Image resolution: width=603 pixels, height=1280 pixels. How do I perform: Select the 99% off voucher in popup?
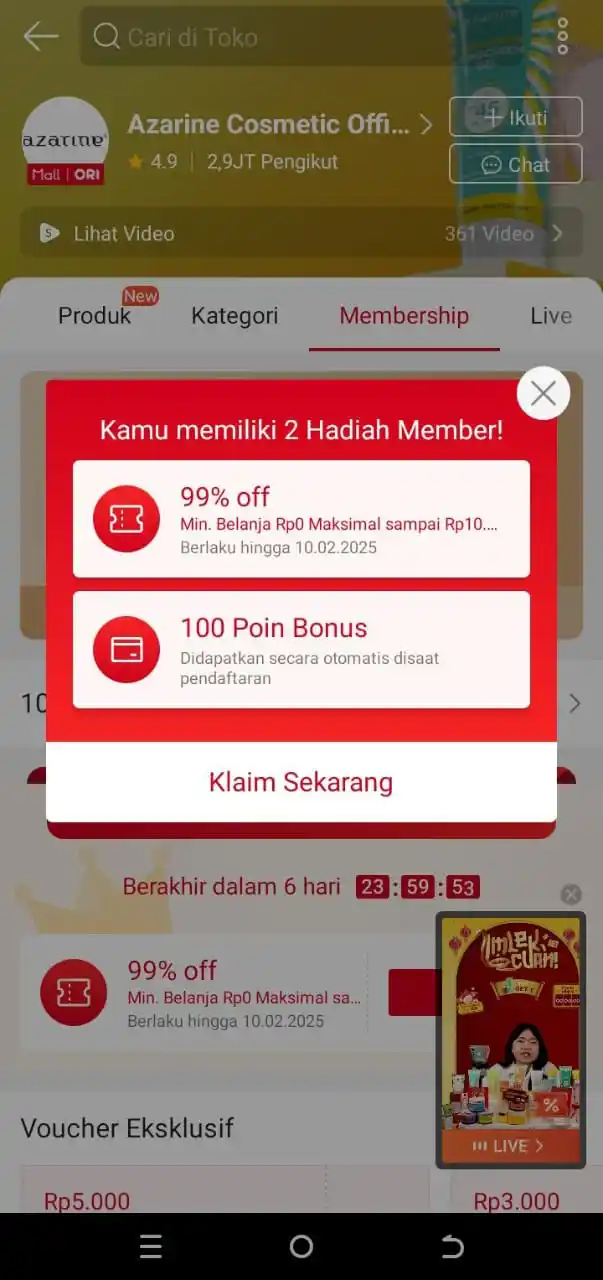[x=301, y=519]
